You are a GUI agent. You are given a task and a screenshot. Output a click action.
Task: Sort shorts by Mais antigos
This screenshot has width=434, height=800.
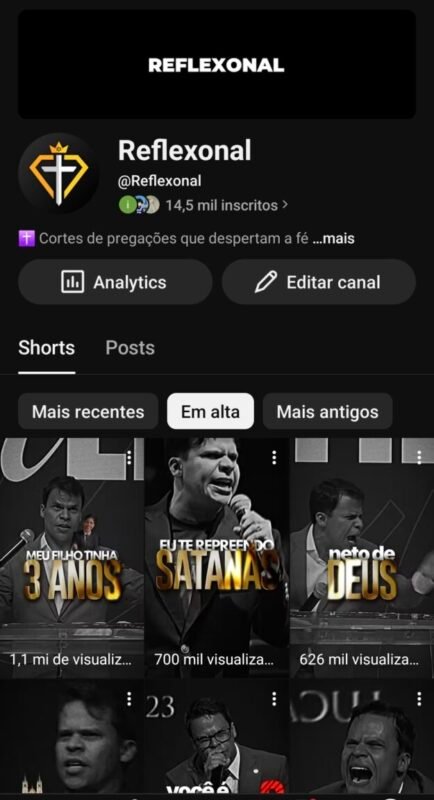coord(327,411)
